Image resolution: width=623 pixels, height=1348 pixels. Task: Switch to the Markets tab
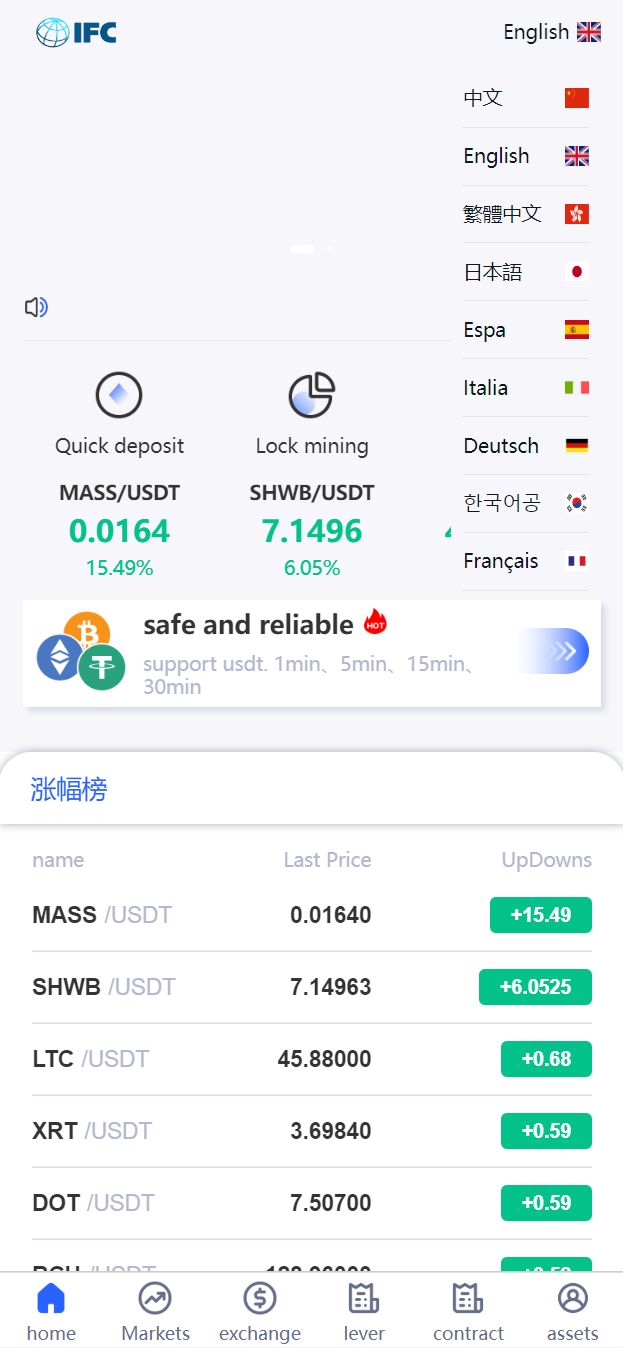(x=155, y=1312)
